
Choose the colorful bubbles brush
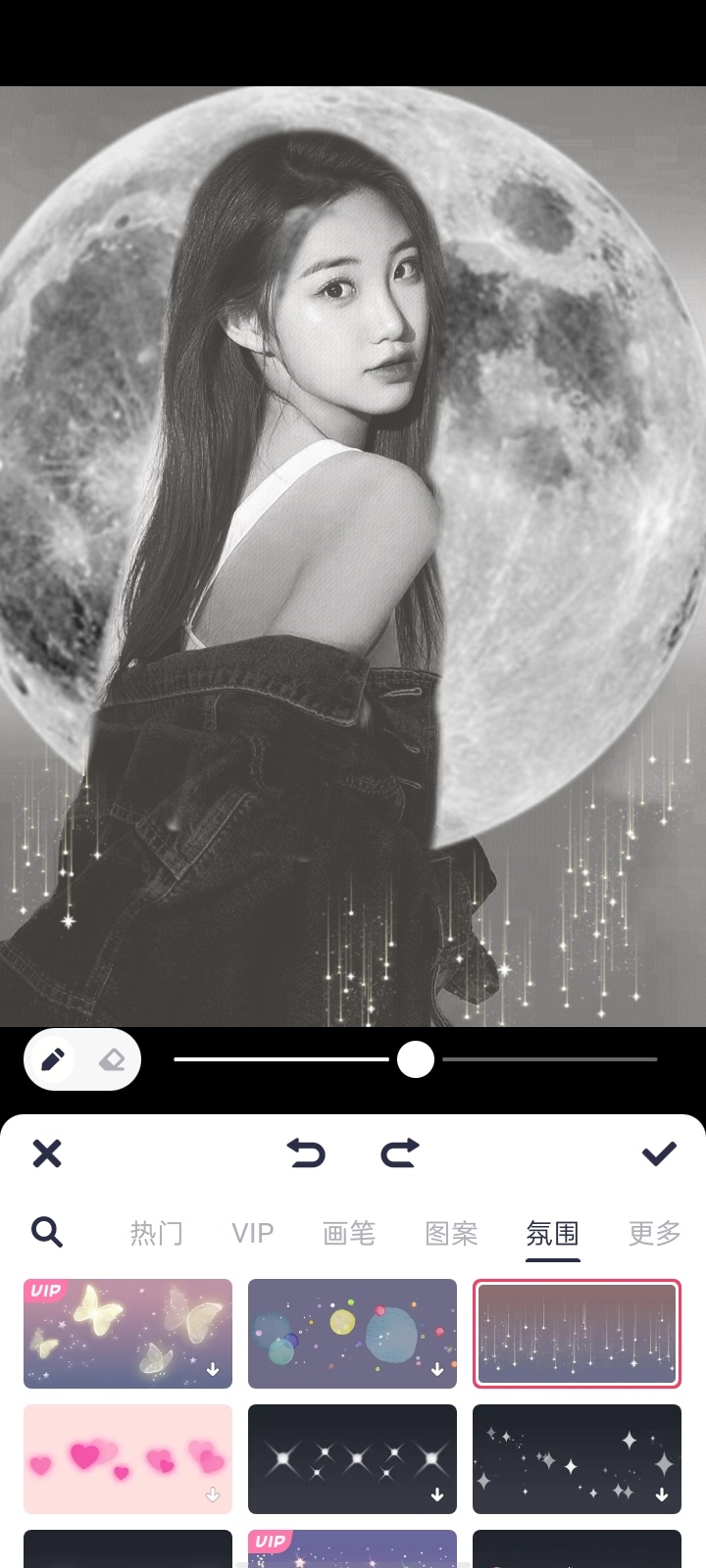click(x=352, y=1334)
